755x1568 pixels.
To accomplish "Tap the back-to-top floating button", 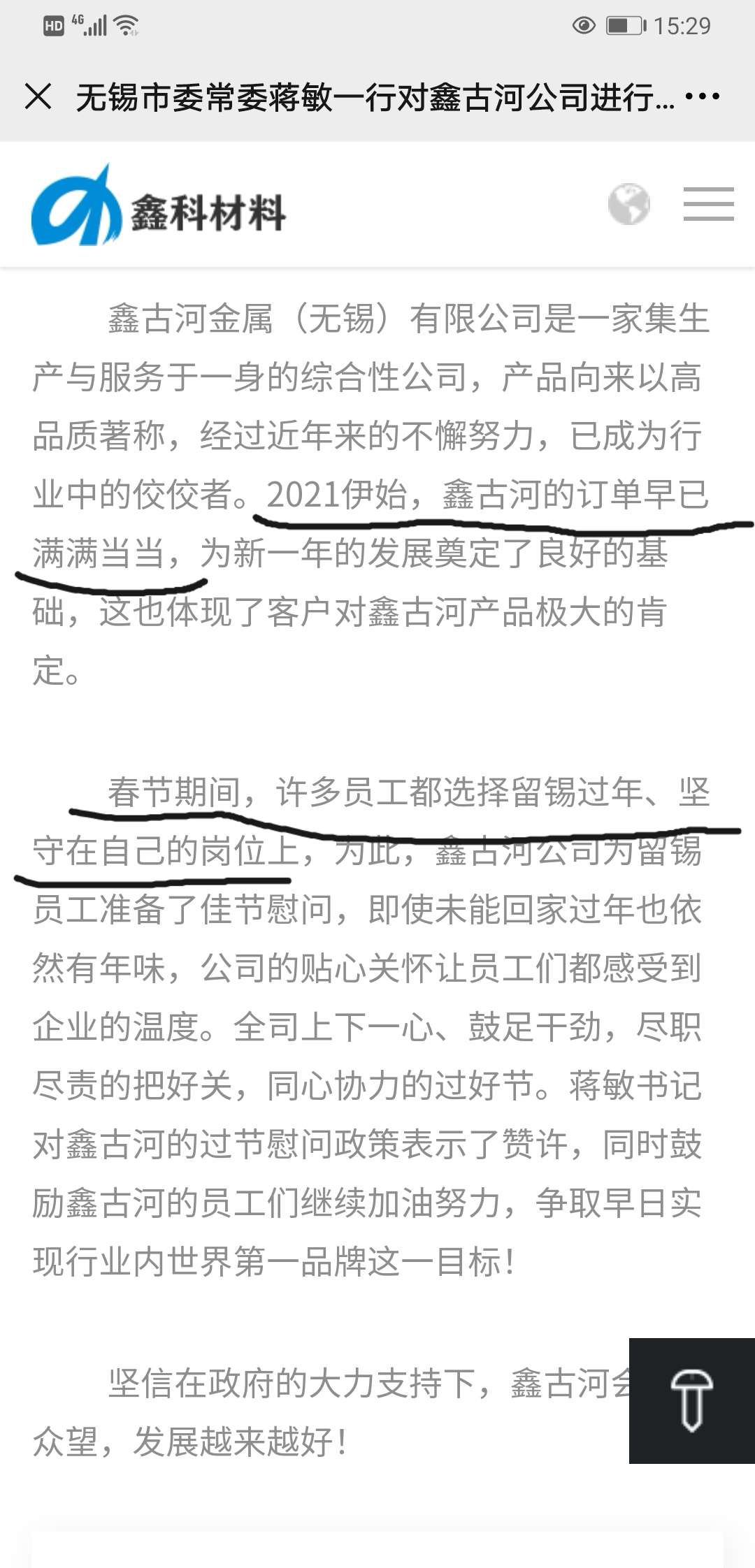I will (x=692, y=1401).
